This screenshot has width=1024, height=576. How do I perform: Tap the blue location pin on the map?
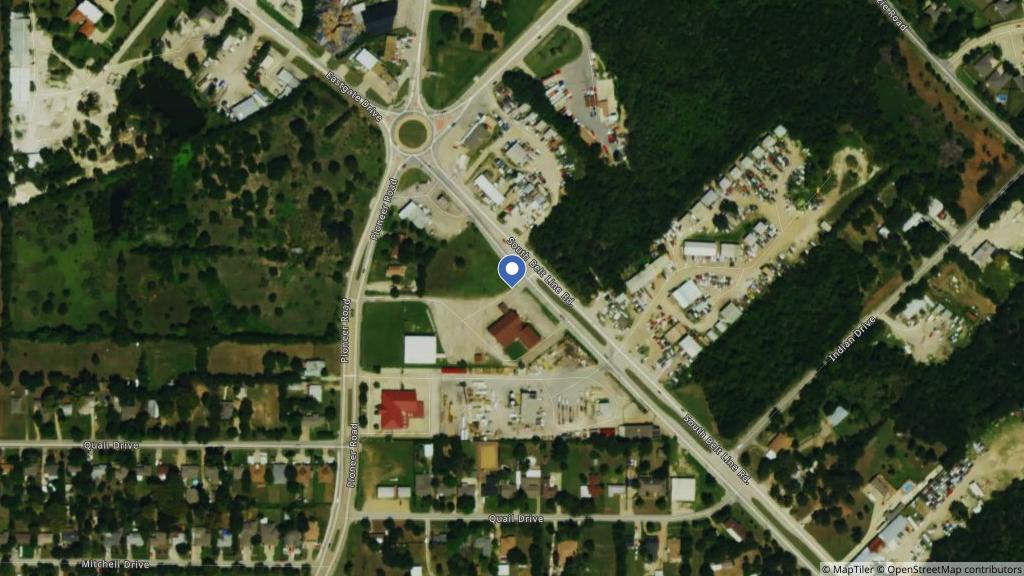tap(511, 270)
